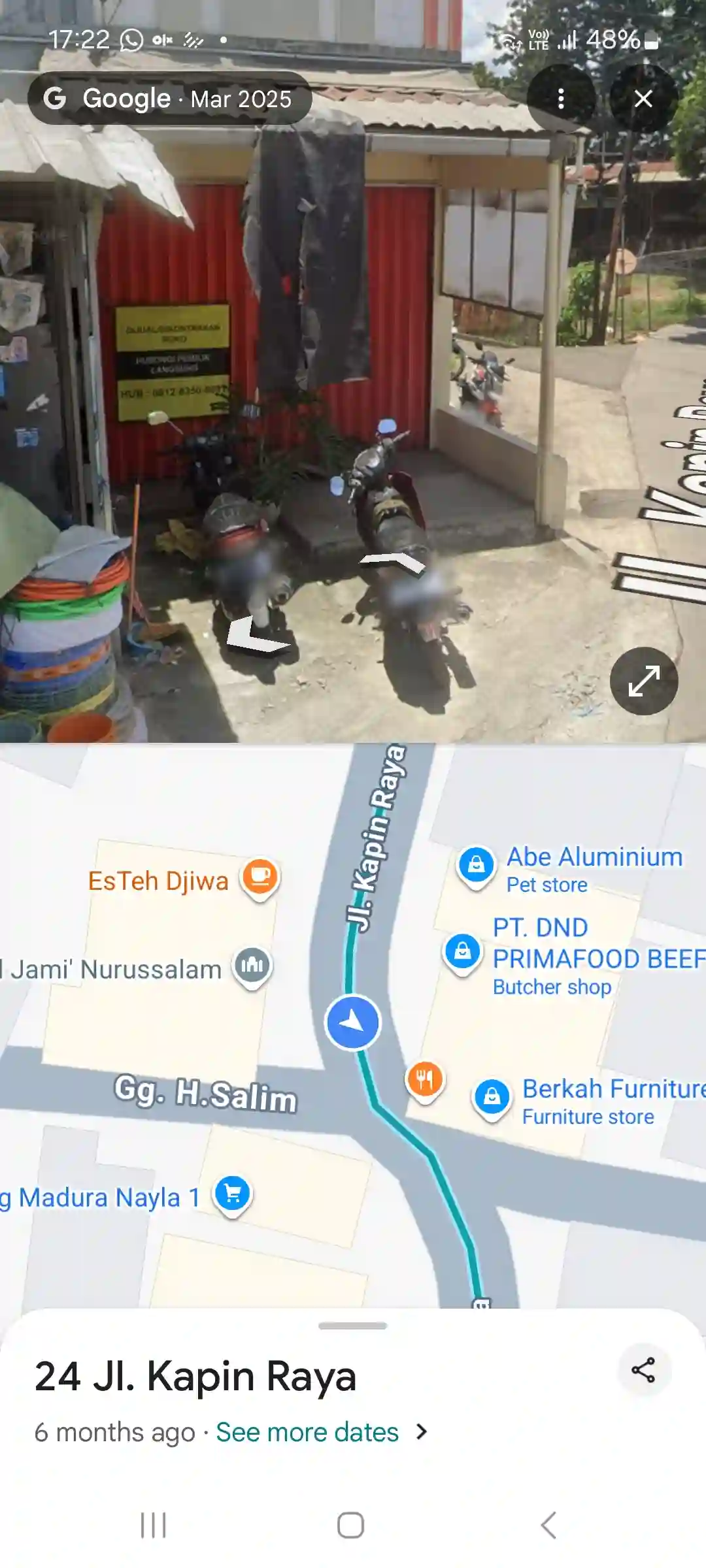Image resolution: width=706 pixels, height=1568 pixels.
Task: Open EsTeh Djiwa place marker
Action: pos(260,877)
